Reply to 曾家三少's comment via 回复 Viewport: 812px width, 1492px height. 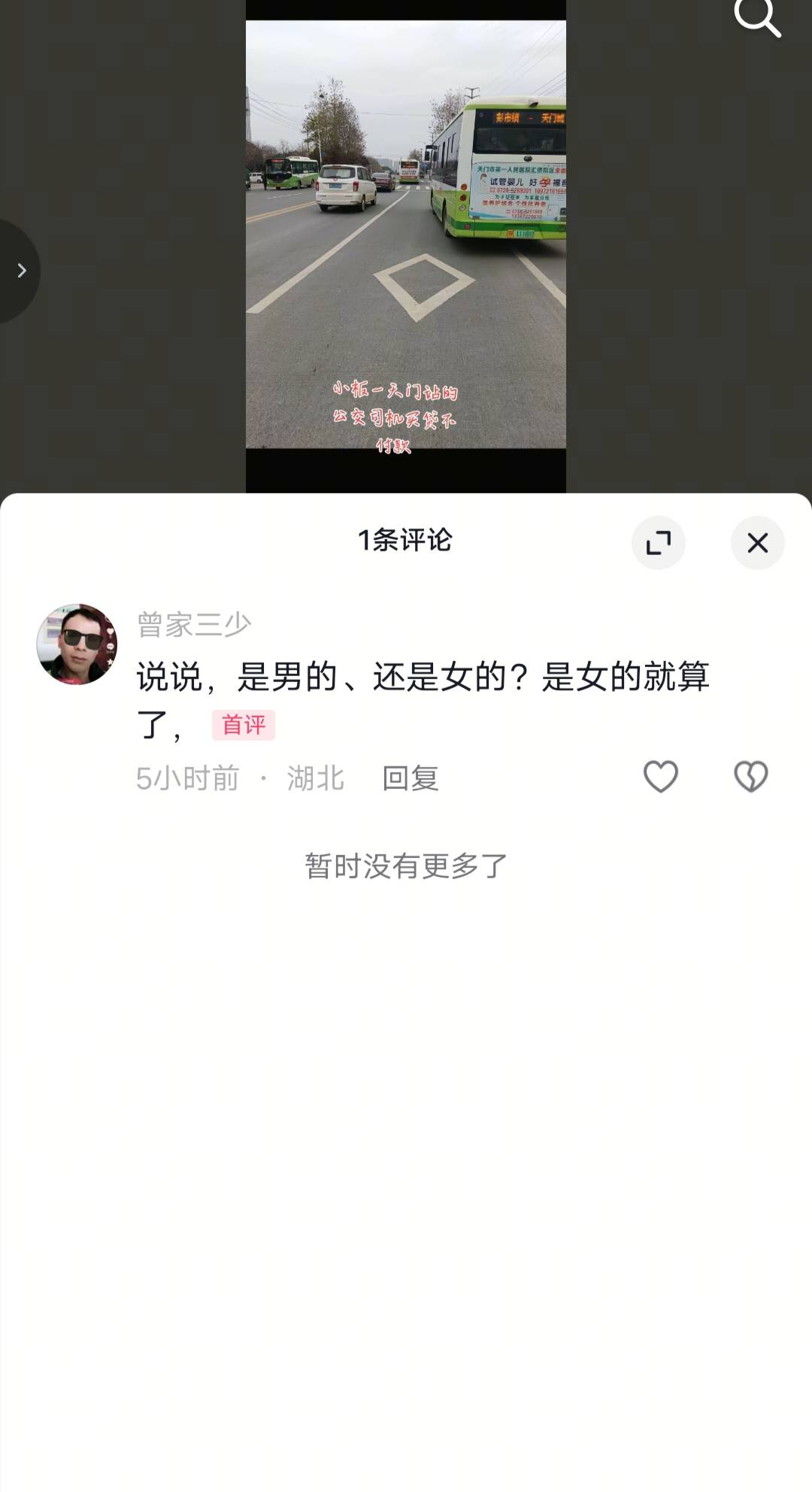pyautogui.click(x=410, y=778)
